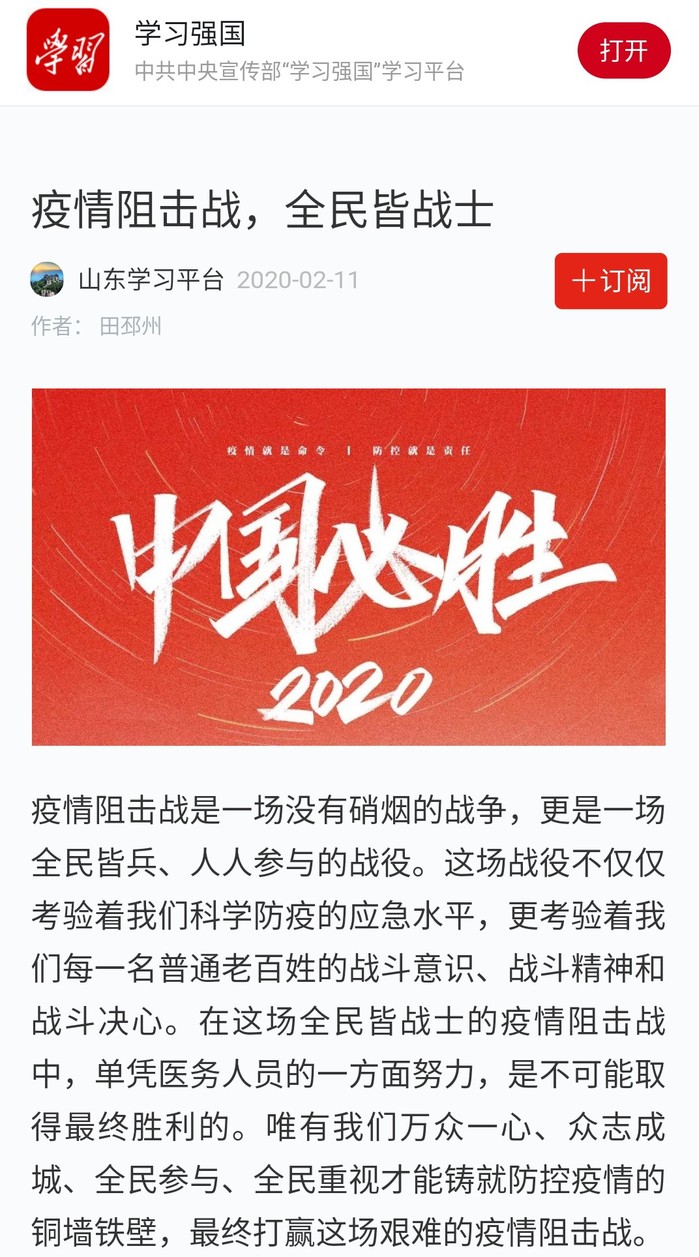This screenshot has height=1257, width=699.
Task: Open the 山东学习平台 publisher profile
Action: [150, 279]
